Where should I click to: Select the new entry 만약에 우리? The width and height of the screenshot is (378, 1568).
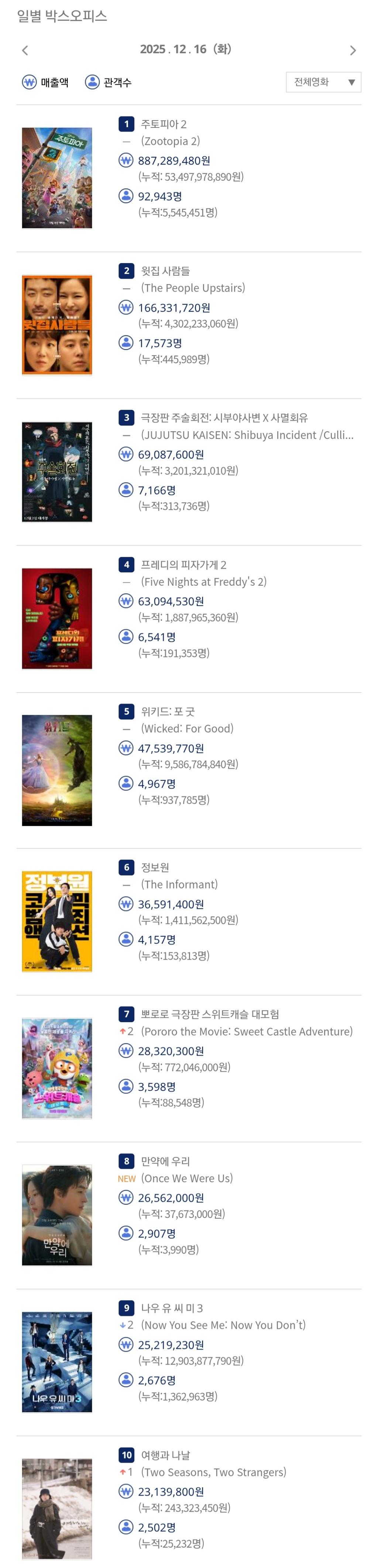tap(165, 1161)
